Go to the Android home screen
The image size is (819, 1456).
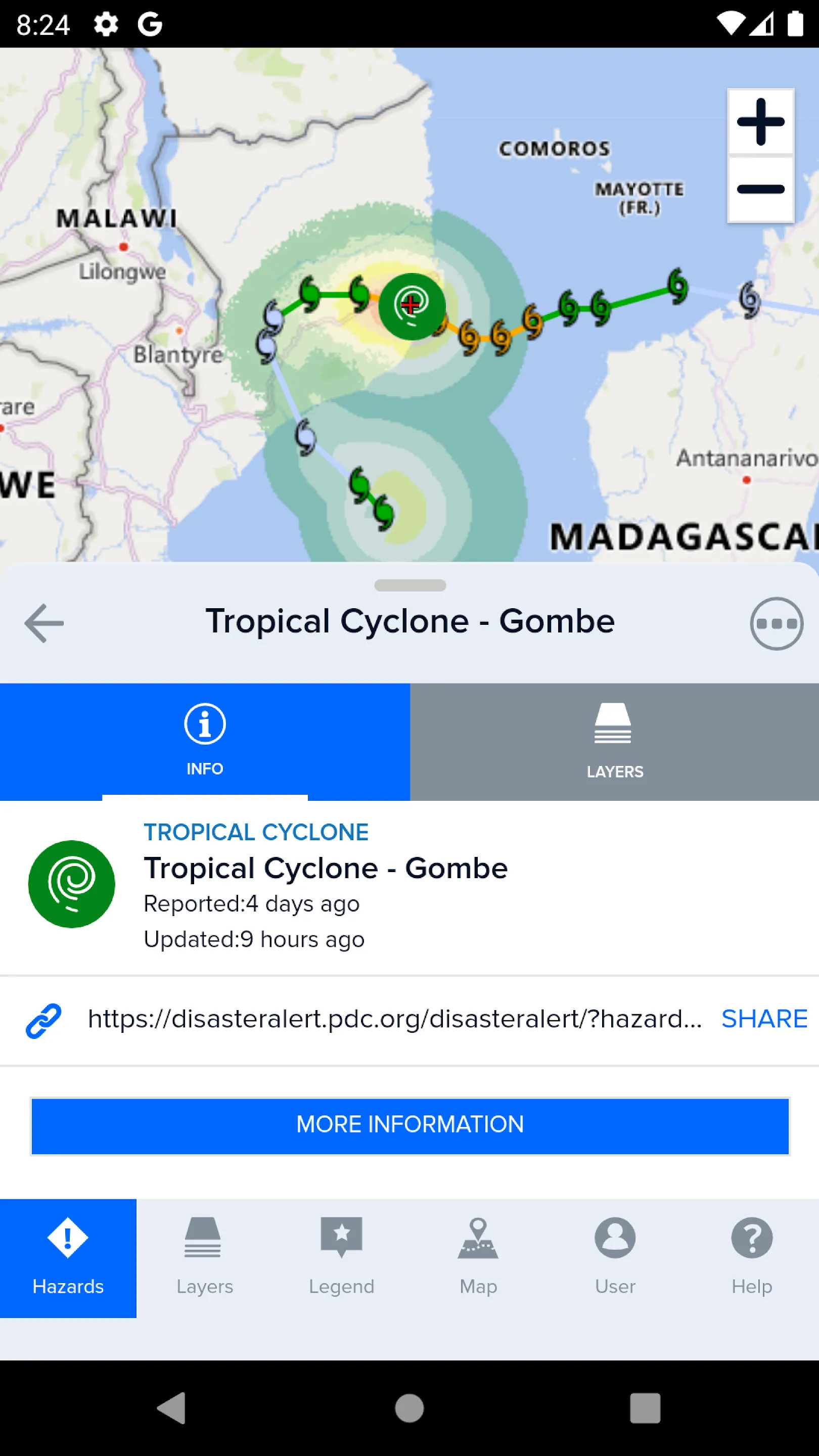point(409,1407)
